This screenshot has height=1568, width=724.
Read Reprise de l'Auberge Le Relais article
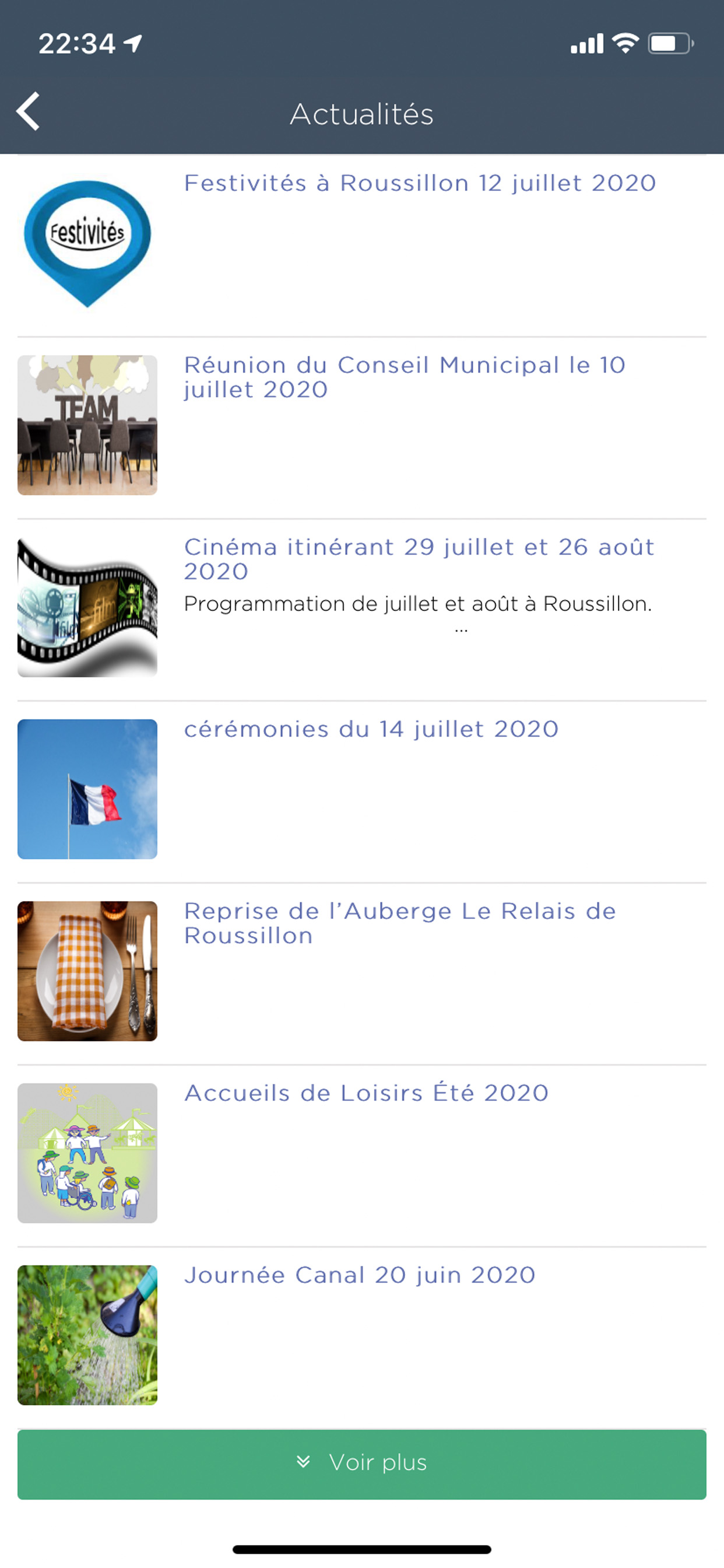click(x=361, y=974)
